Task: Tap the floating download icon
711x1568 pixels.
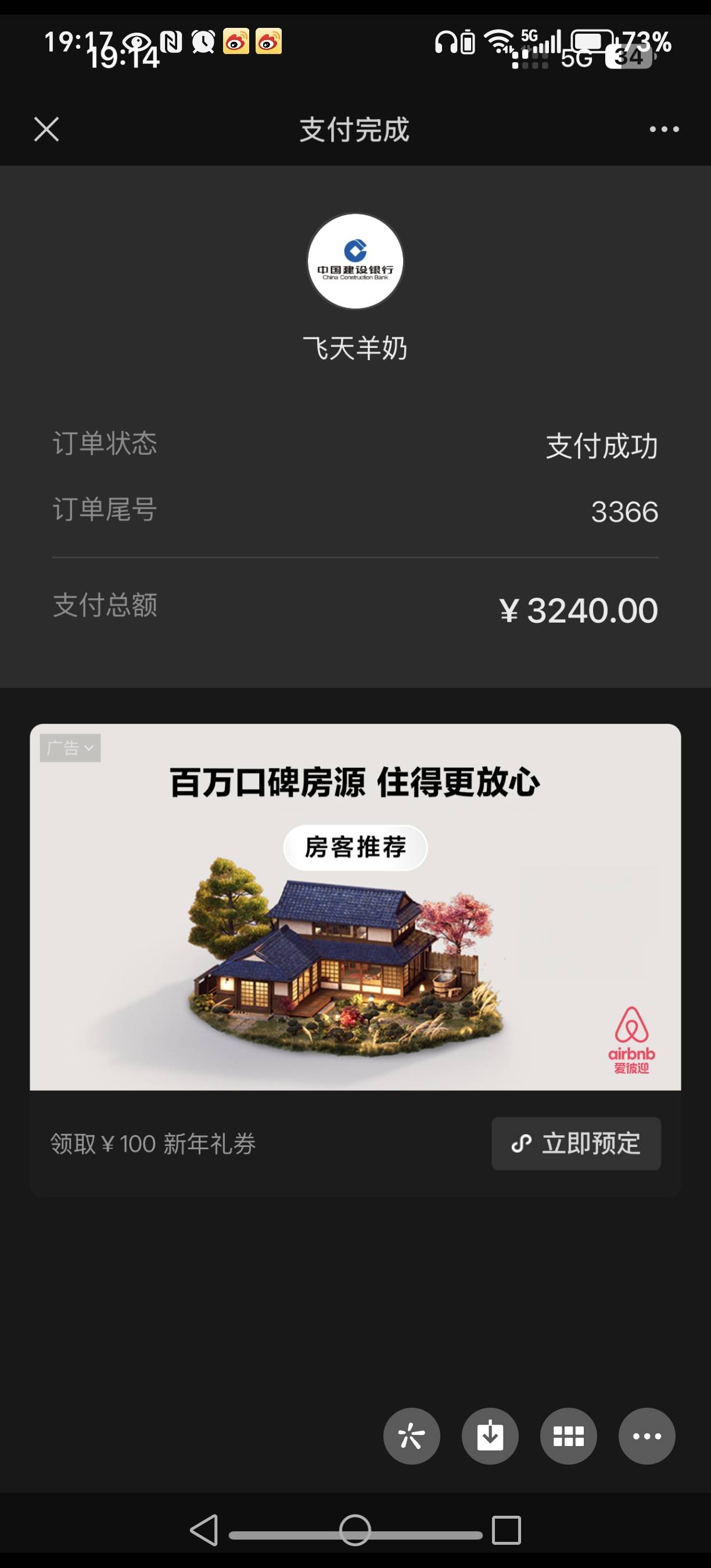Action: coord(490,1437)
